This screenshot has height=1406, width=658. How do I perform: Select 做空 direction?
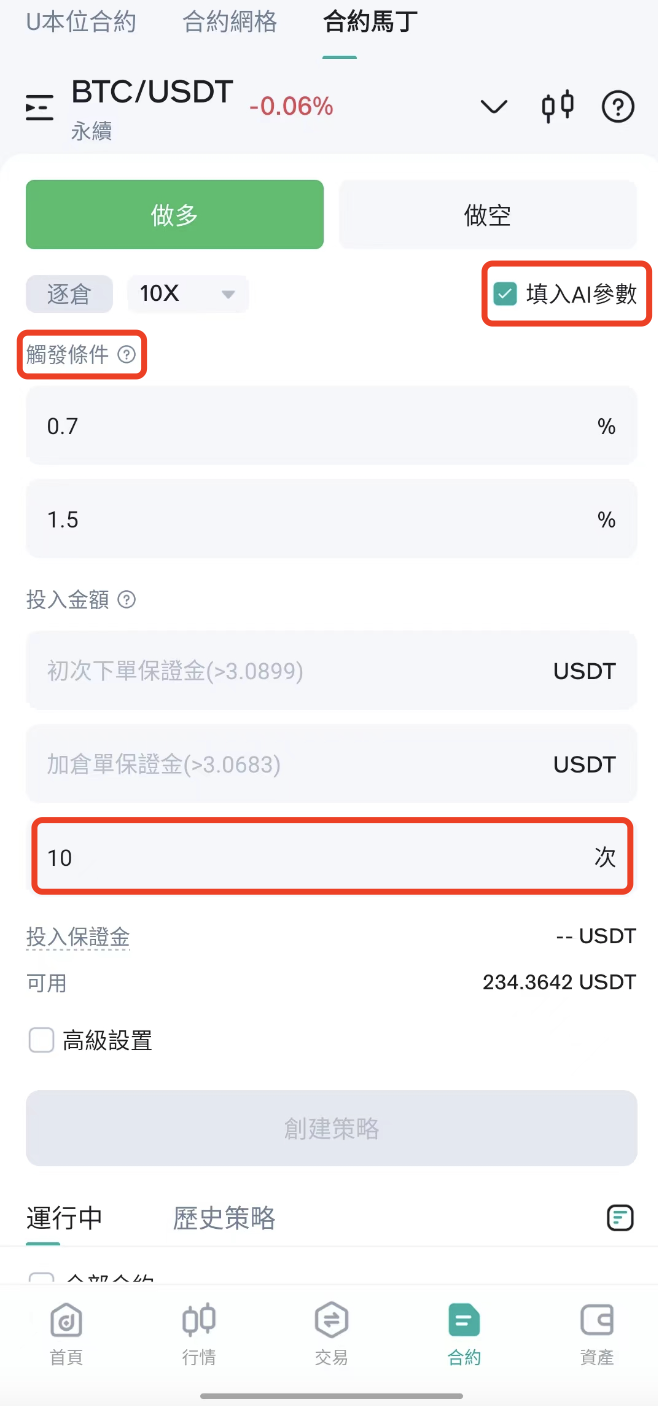(x=488, y=214)
